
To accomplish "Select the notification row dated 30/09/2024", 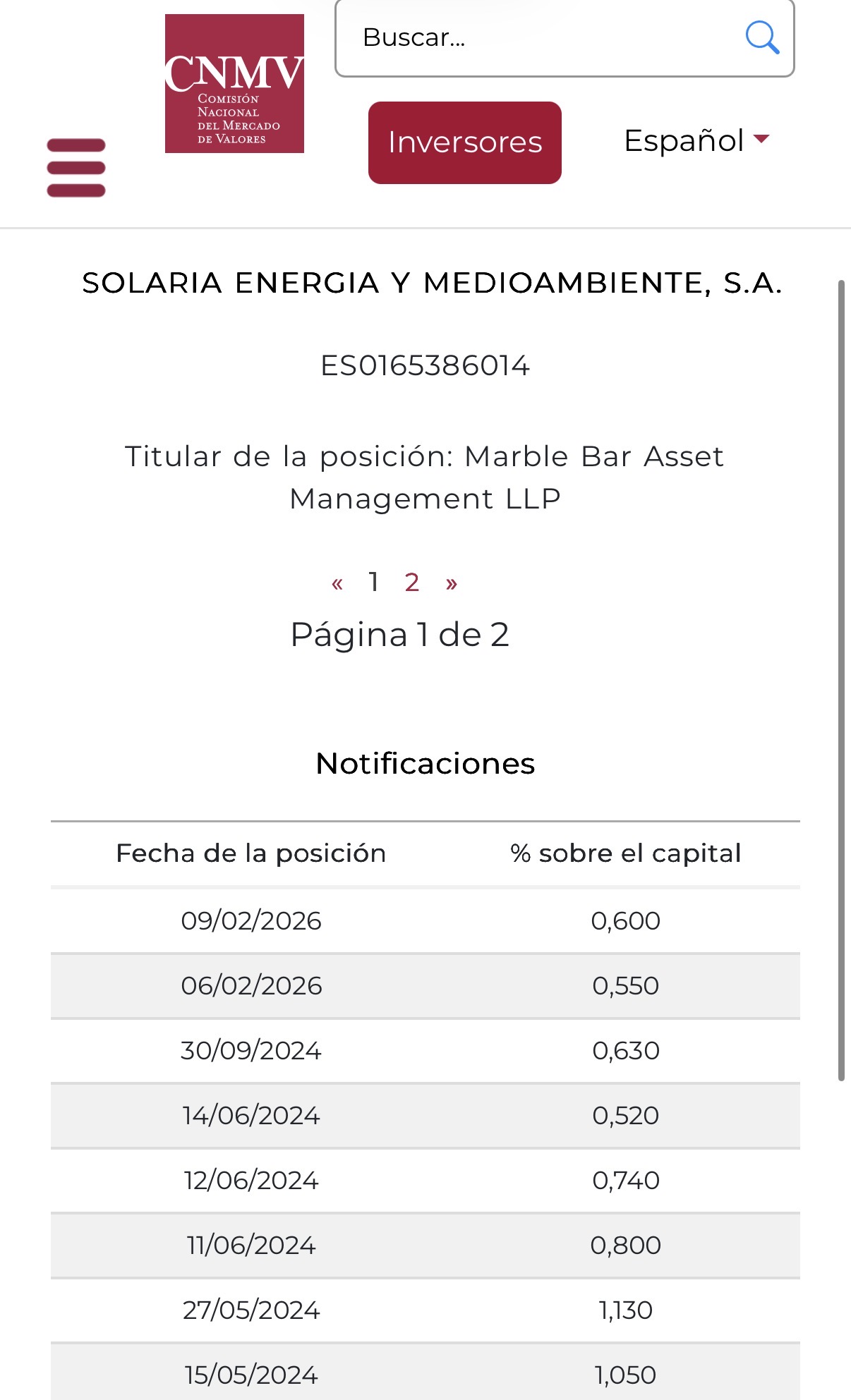I will (x=425, y=1050).
